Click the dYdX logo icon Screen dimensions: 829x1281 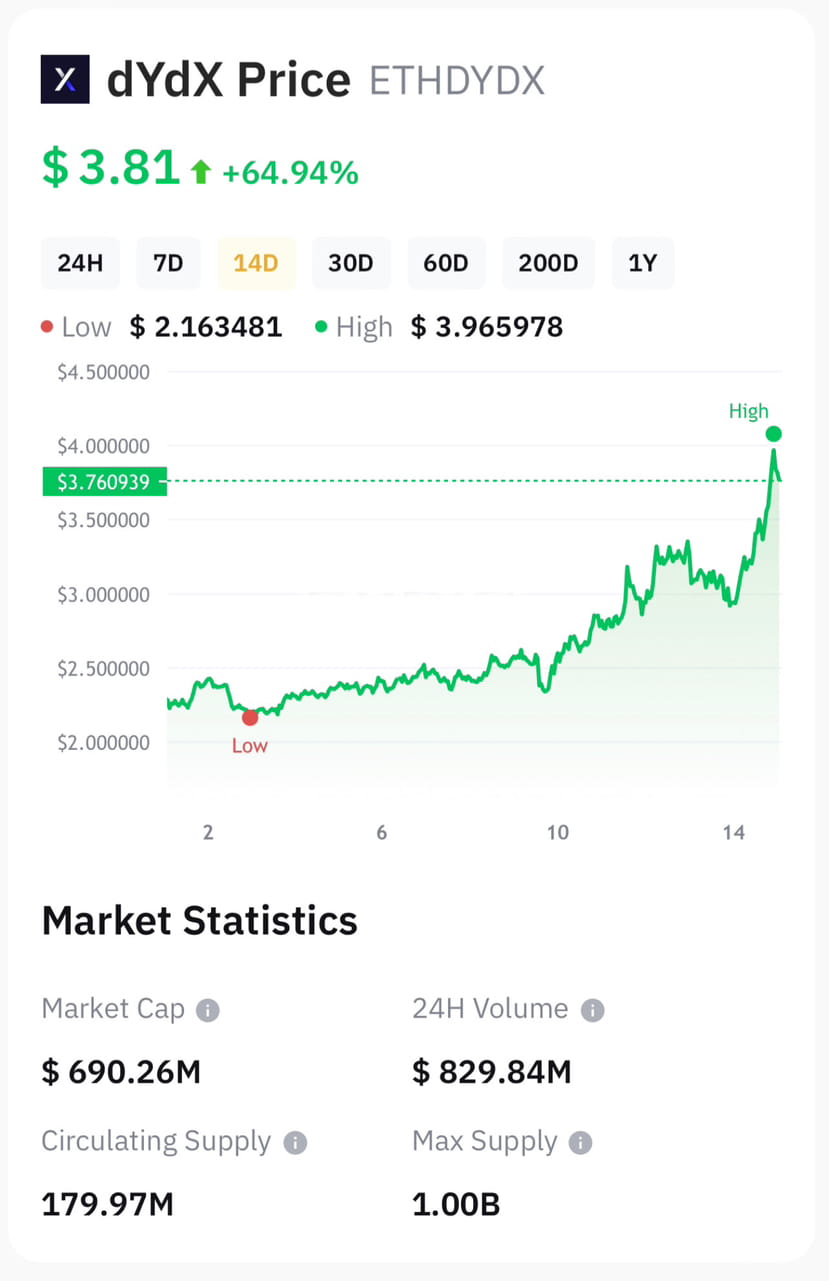65,79
